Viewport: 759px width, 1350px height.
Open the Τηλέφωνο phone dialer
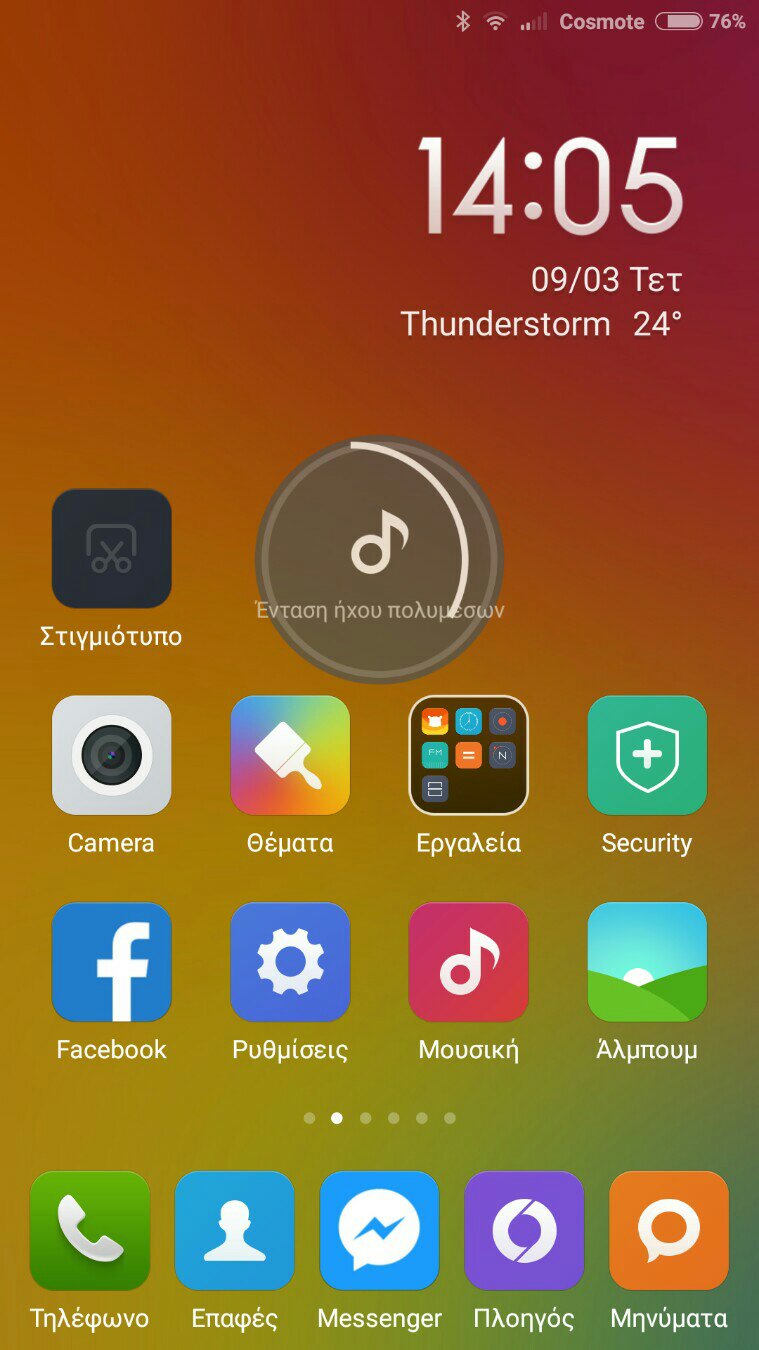coord(90,1230)
